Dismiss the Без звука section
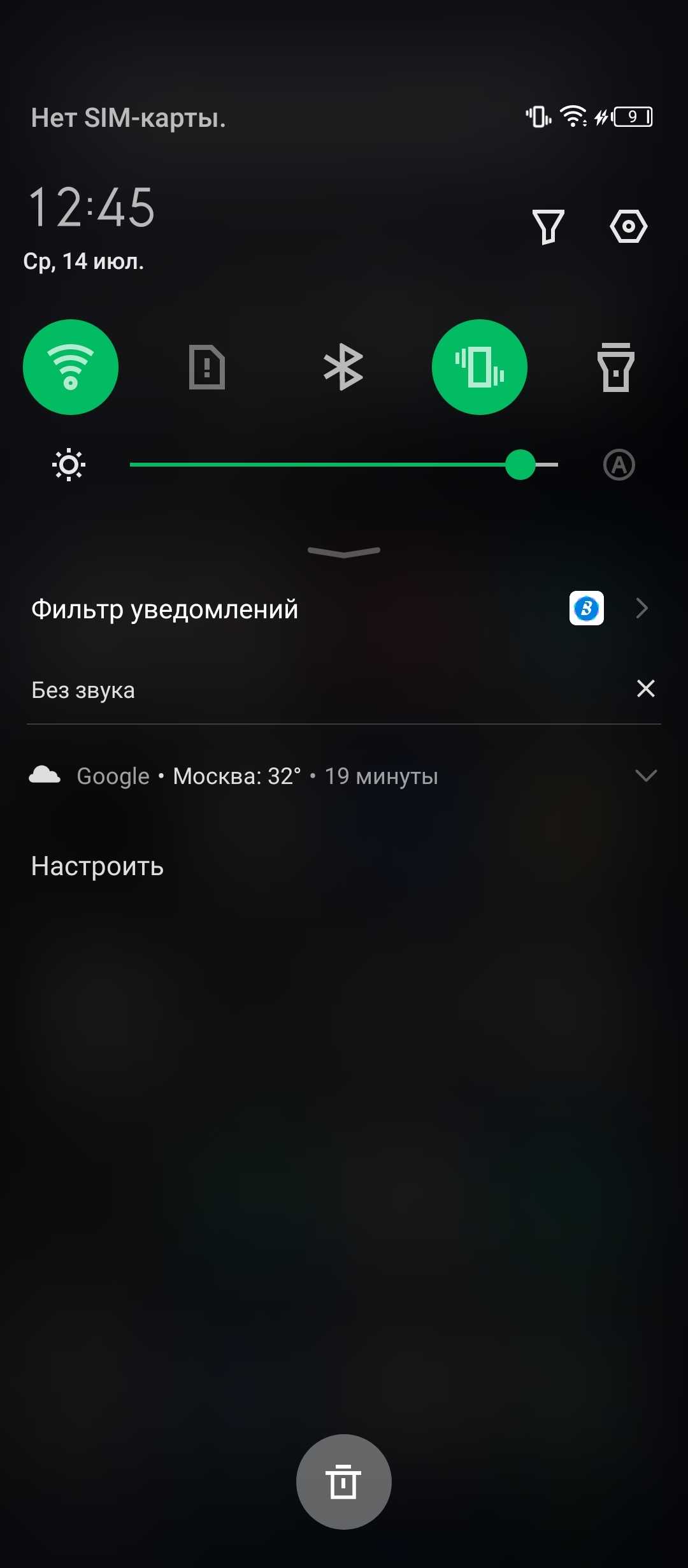The image size is (688, 1568). (645, 688)
